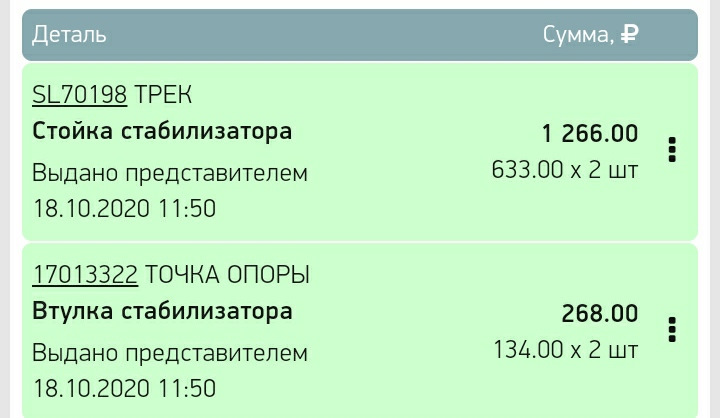Open overflow menu for Втулка стабилизатора
This screenshot has height=418, width=720.
(672, 330)
